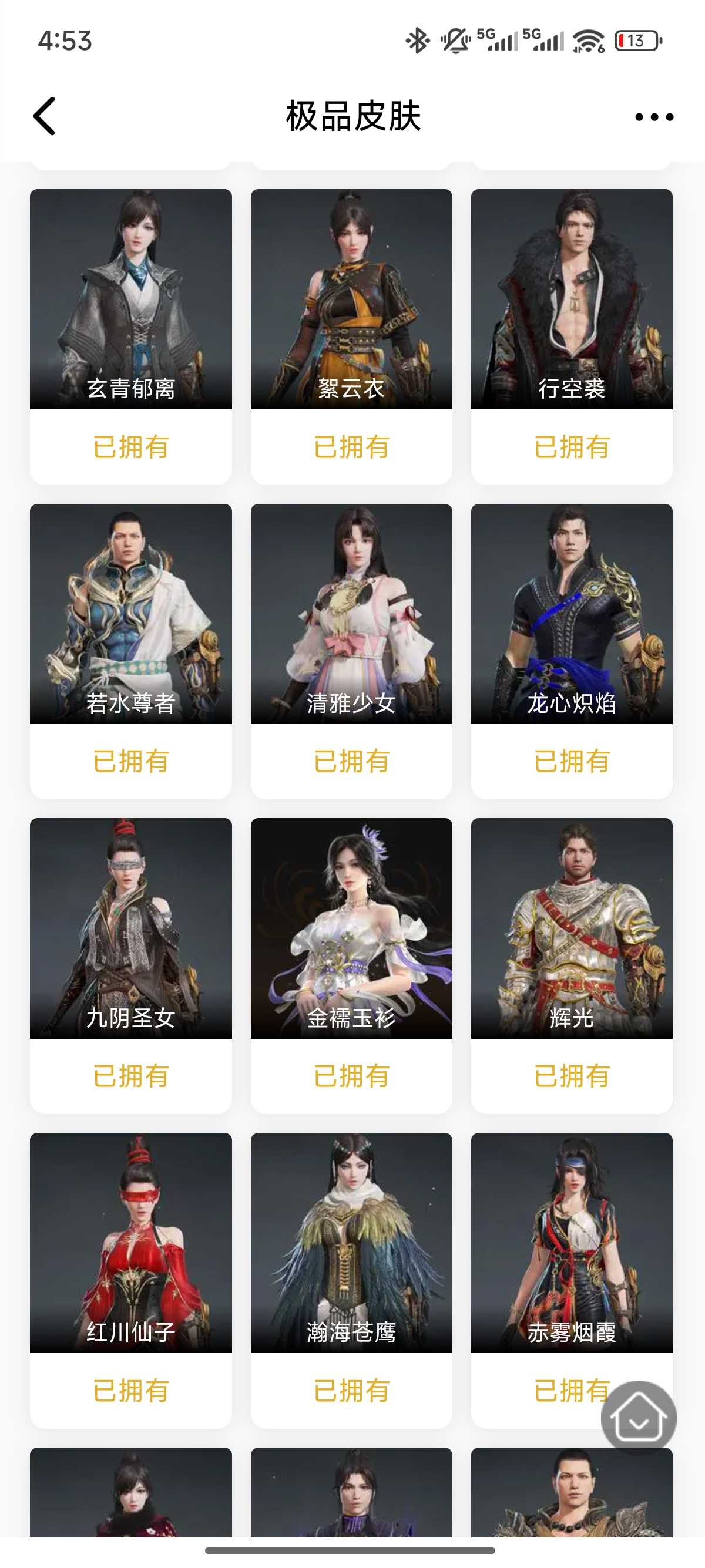
Task: Open the 红川仙子 skin
Action: (131, 1243)
